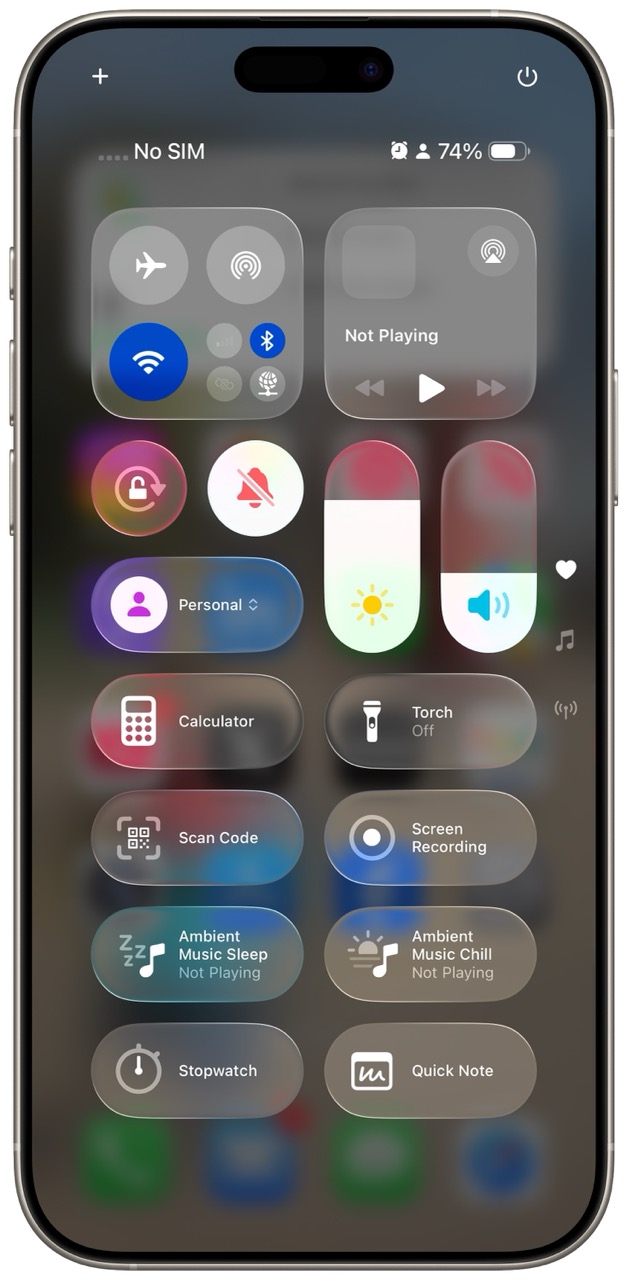
Task: Open Stopwatch
Action: coord(197,1071)
